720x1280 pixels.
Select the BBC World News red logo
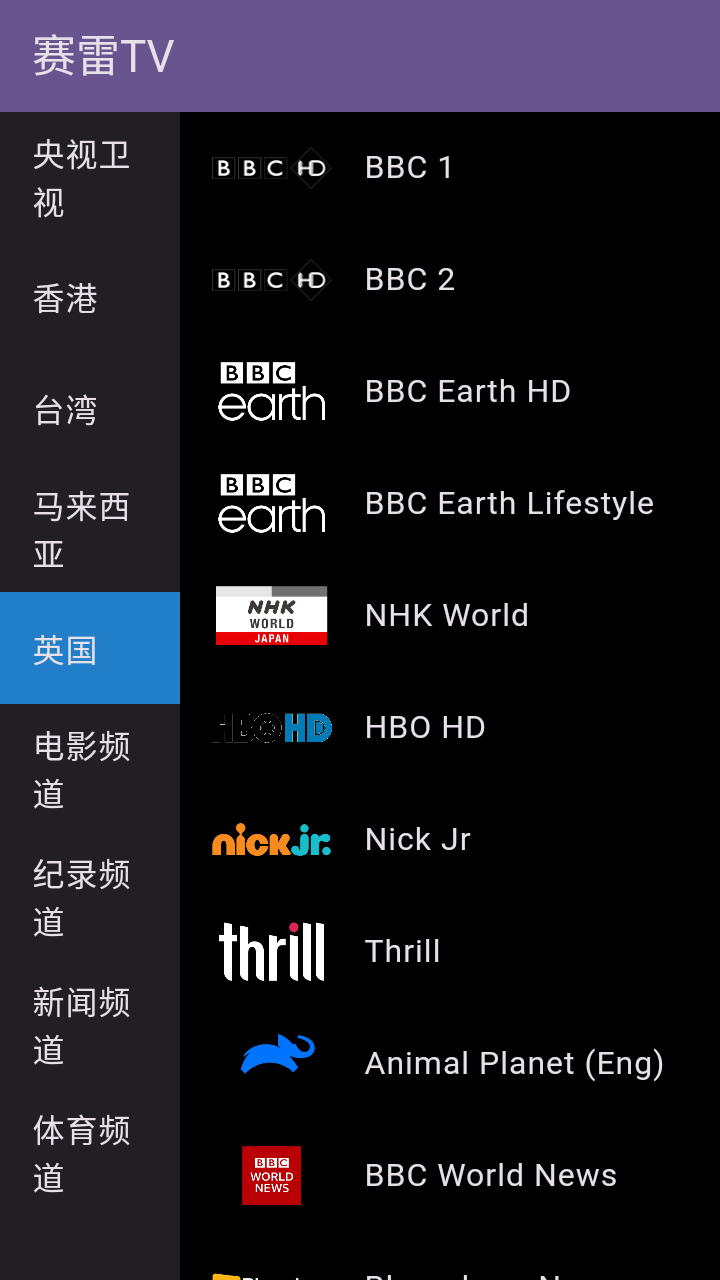coord(271,1174)
